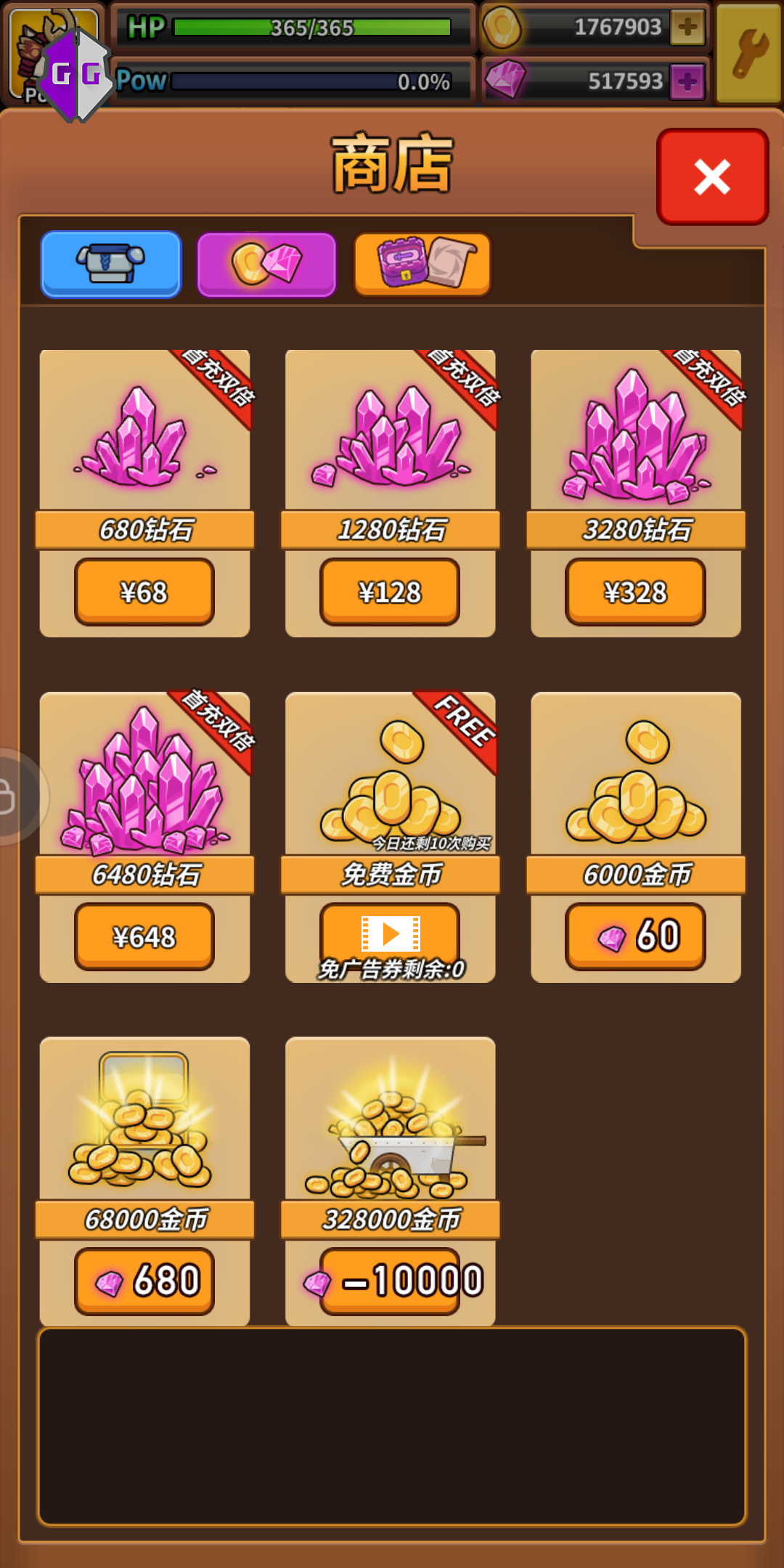Add more diamonds with purple plus
Screen dimensions: 784x1568
tap(687, 81)
